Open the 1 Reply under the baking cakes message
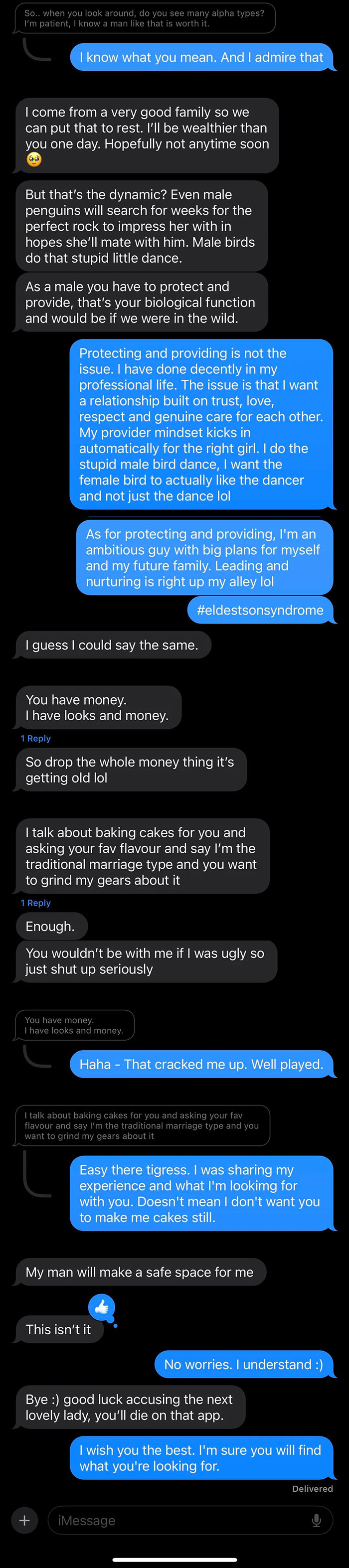Image resolution: width=349 pixels, height=1568 pixels. (x=35, y=903)
